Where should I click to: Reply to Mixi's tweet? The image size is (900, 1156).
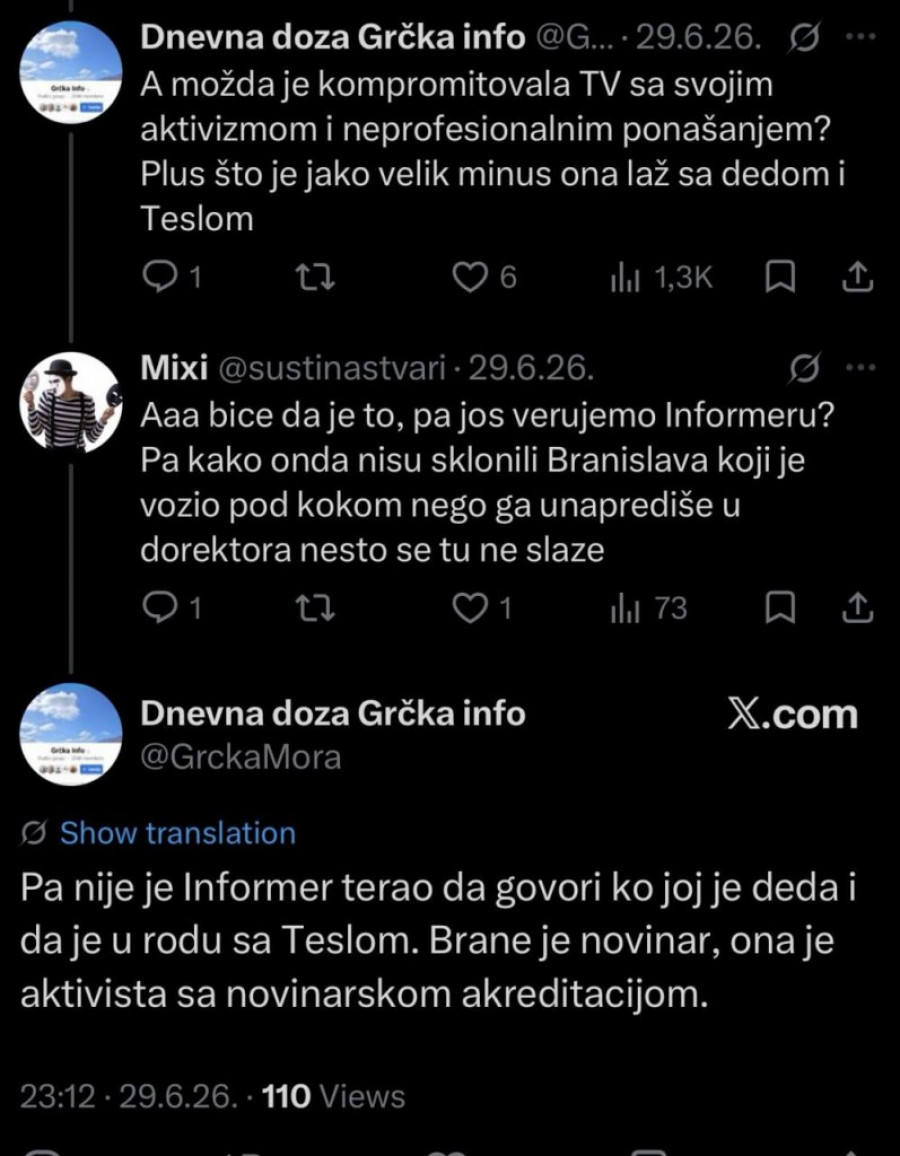[171, 608]
